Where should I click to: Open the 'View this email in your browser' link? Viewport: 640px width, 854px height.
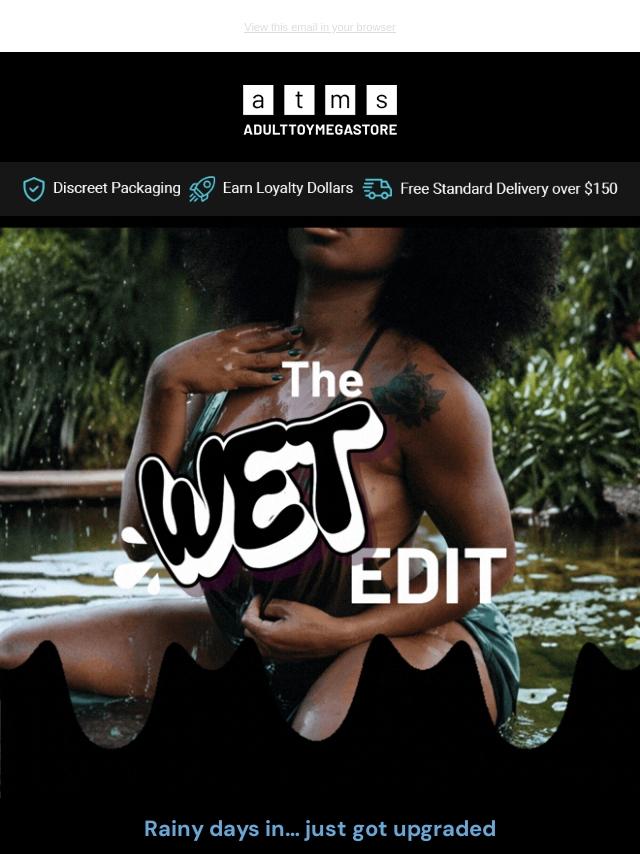[x=320, y=27]
